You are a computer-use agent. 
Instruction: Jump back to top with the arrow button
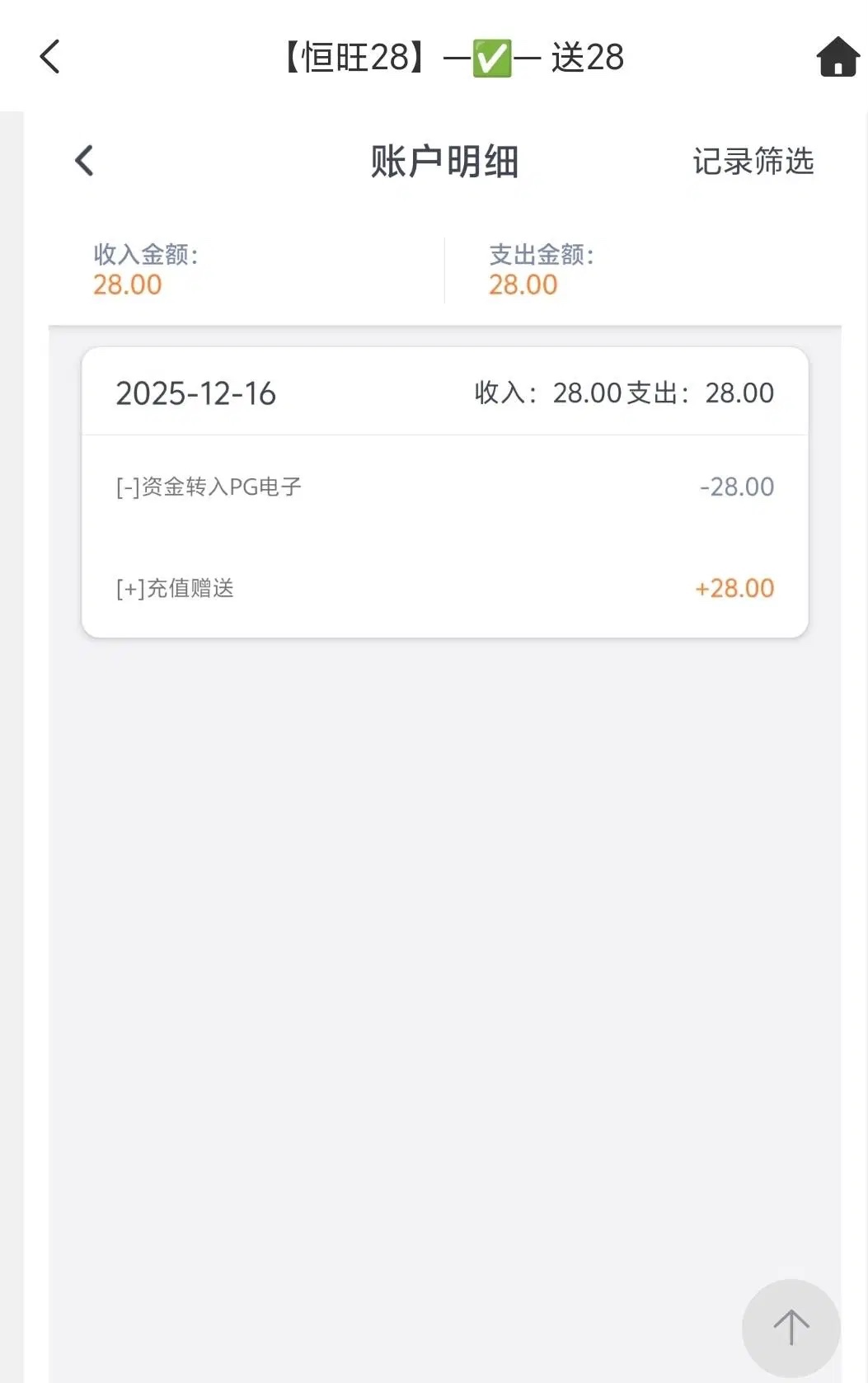point(791,1328)
